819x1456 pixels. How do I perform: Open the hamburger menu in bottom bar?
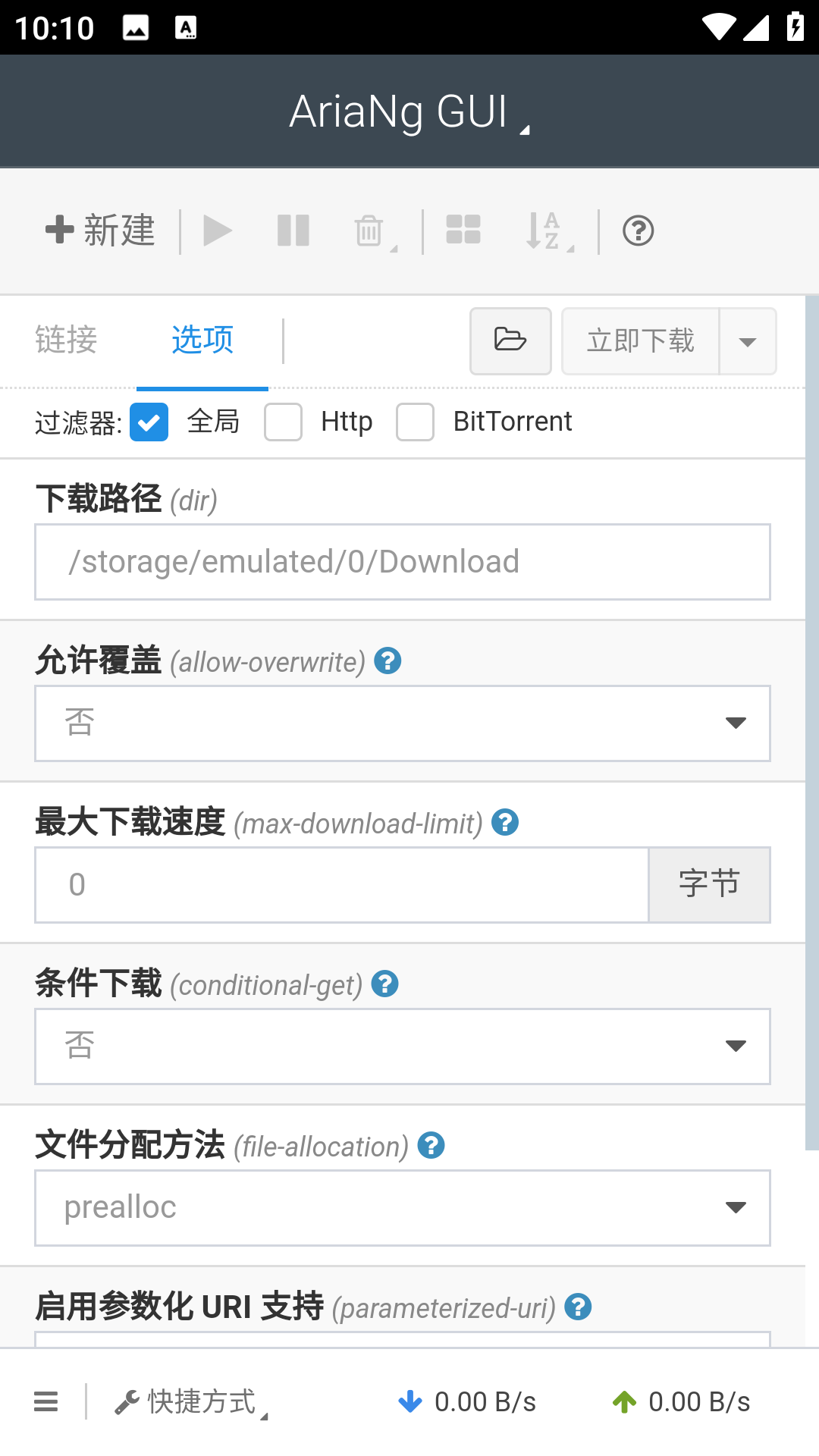click(x=46, y=1402)
